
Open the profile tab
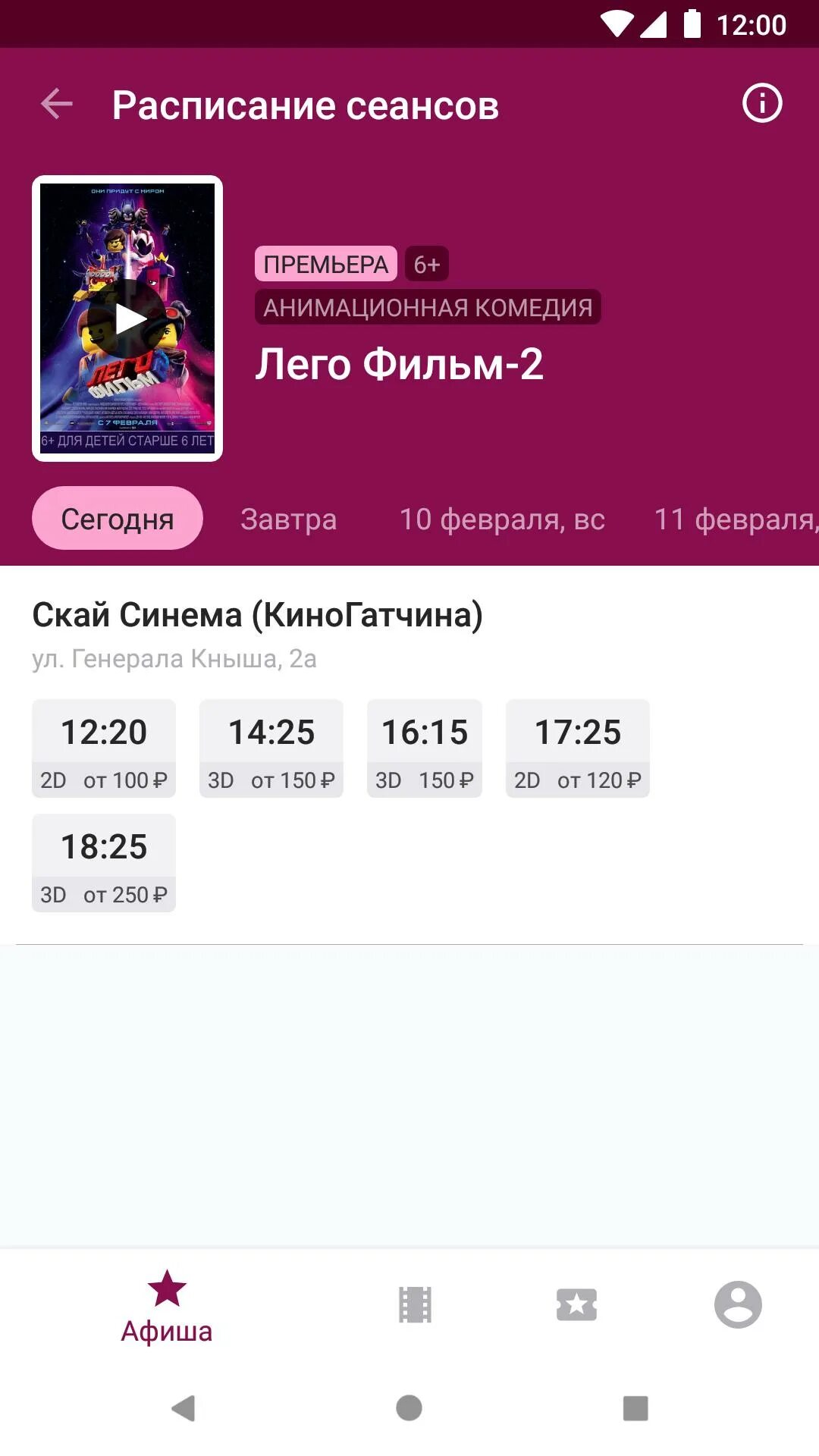[738, 1305]
